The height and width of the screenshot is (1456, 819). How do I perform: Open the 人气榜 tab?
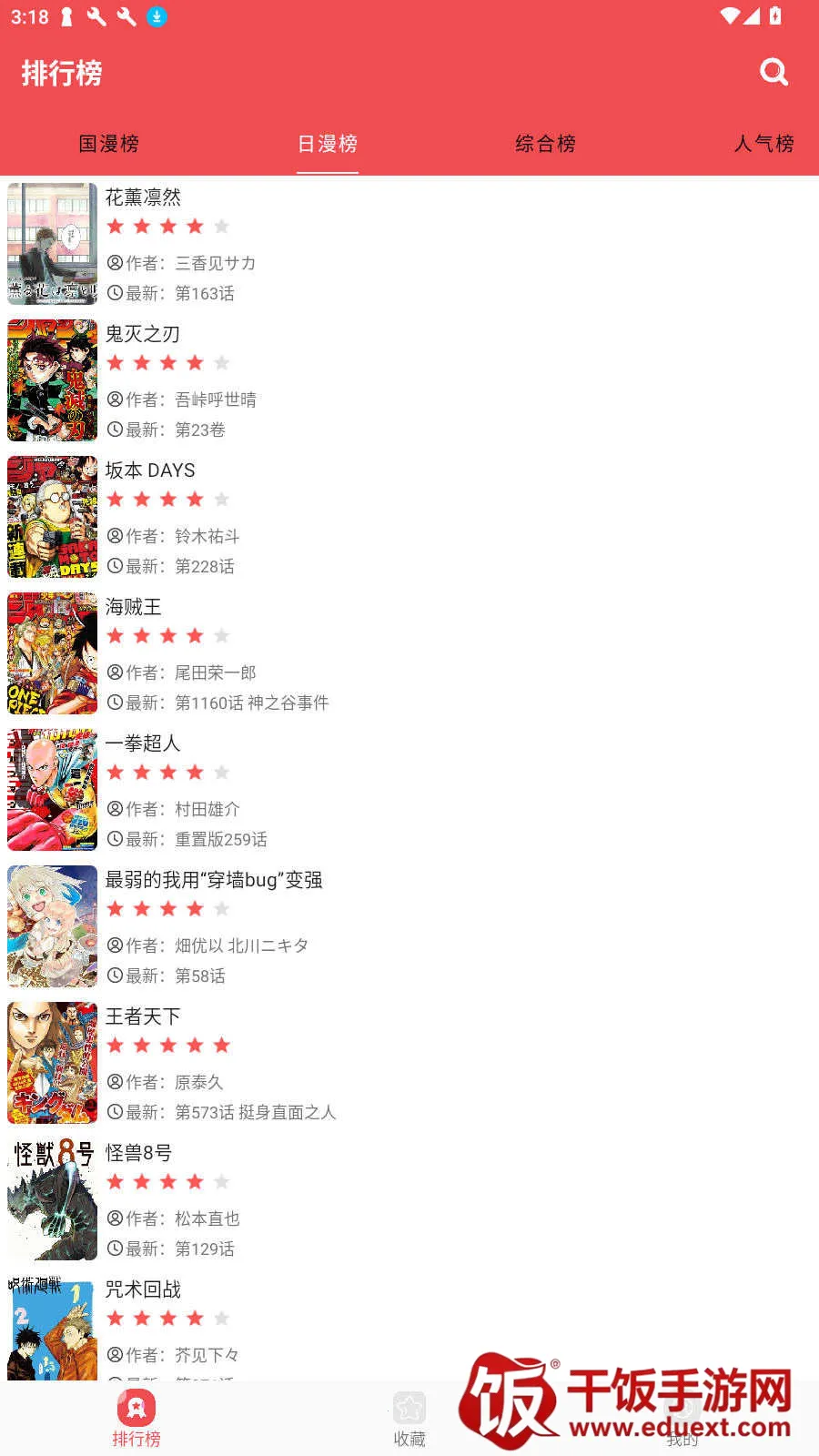[x=763, y=143]
